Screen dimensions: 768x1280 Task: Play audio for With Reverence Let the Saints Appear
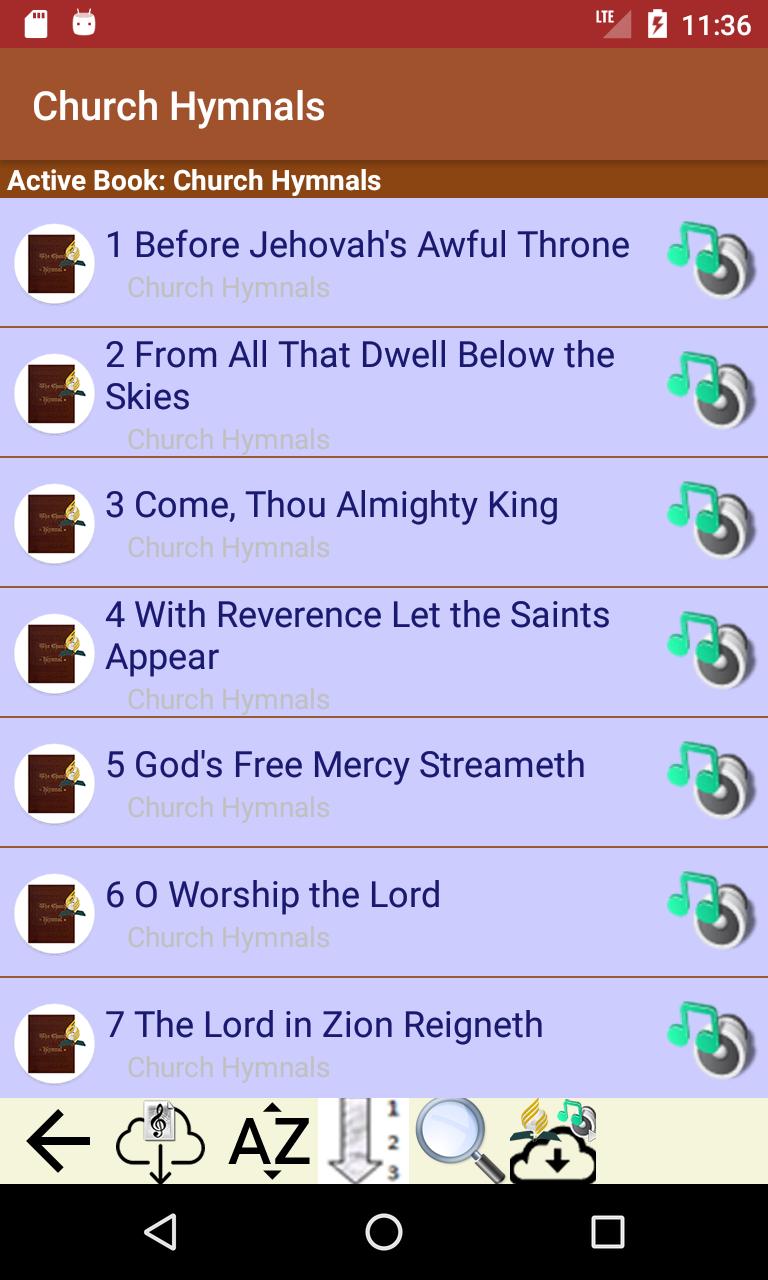(x=711, y=651)
